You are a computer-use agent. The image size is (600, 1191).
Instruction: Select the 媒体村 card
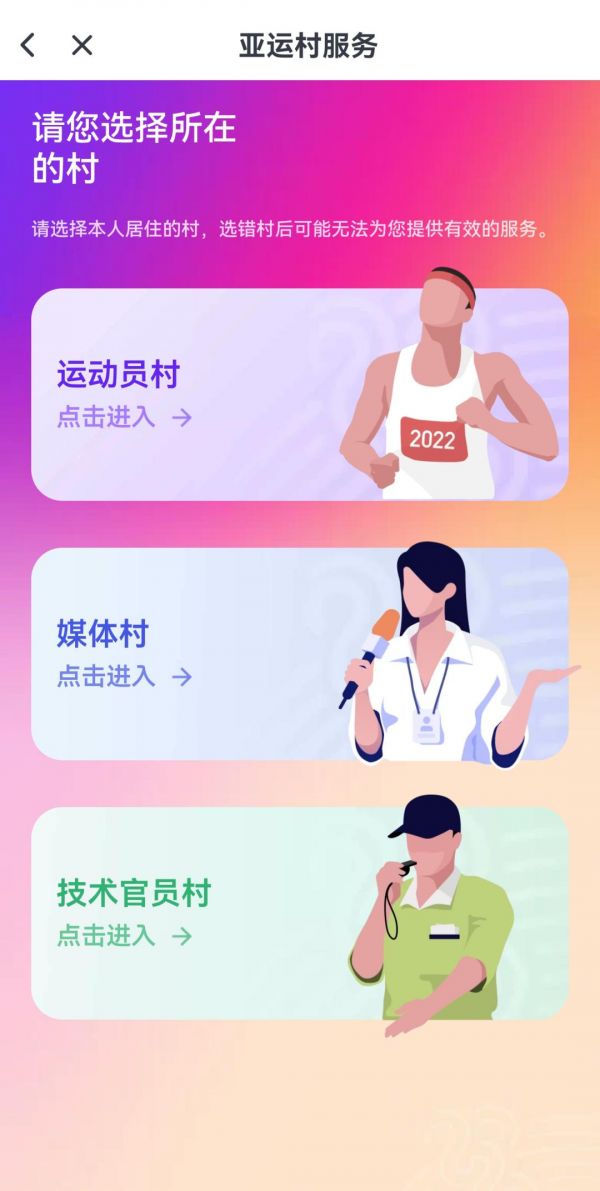click(x=299, y=653)
